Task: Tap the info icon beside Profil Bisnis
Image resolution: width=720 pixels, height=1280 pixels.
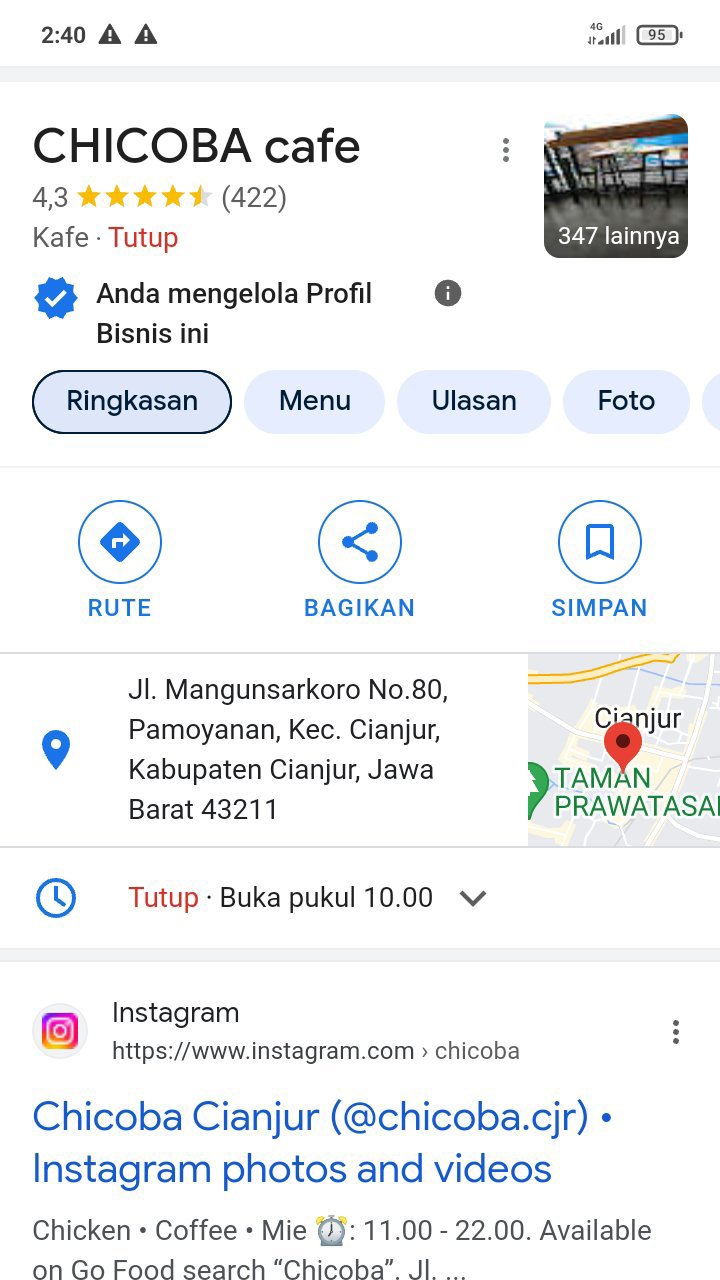Action: pos(448,293)
